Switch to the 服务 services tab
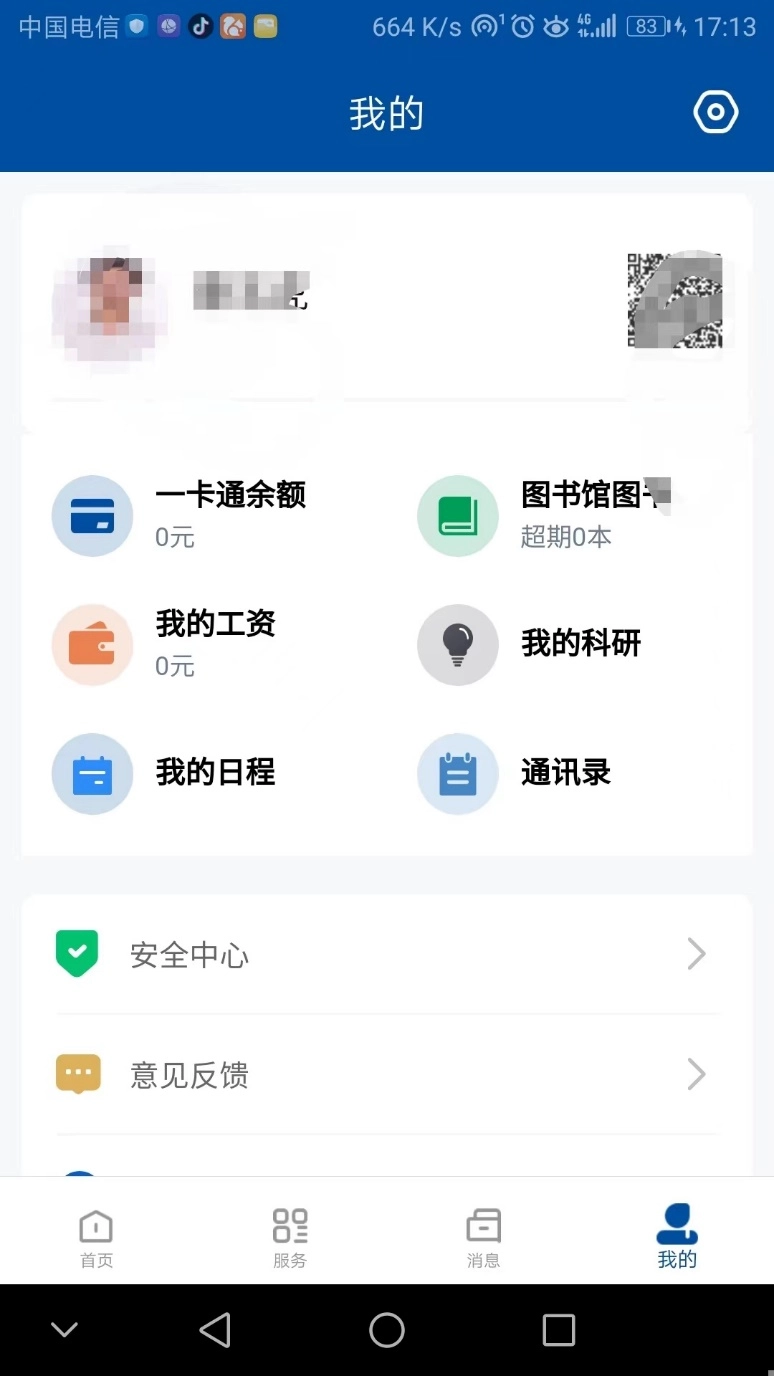This screenshot has height=1376, width=774. (290, 1237)
